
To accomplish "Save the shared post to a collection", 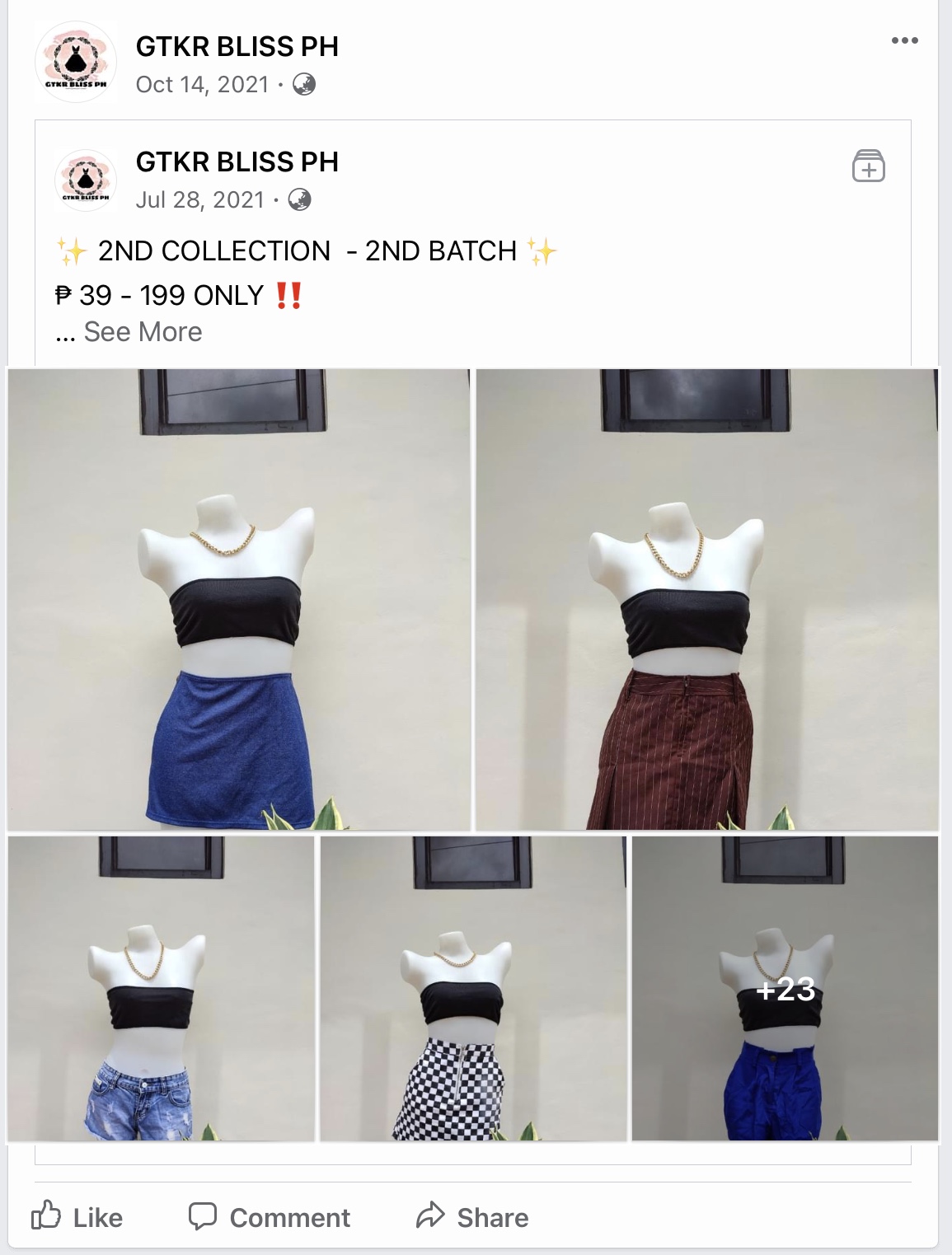I will coord(868,166).
